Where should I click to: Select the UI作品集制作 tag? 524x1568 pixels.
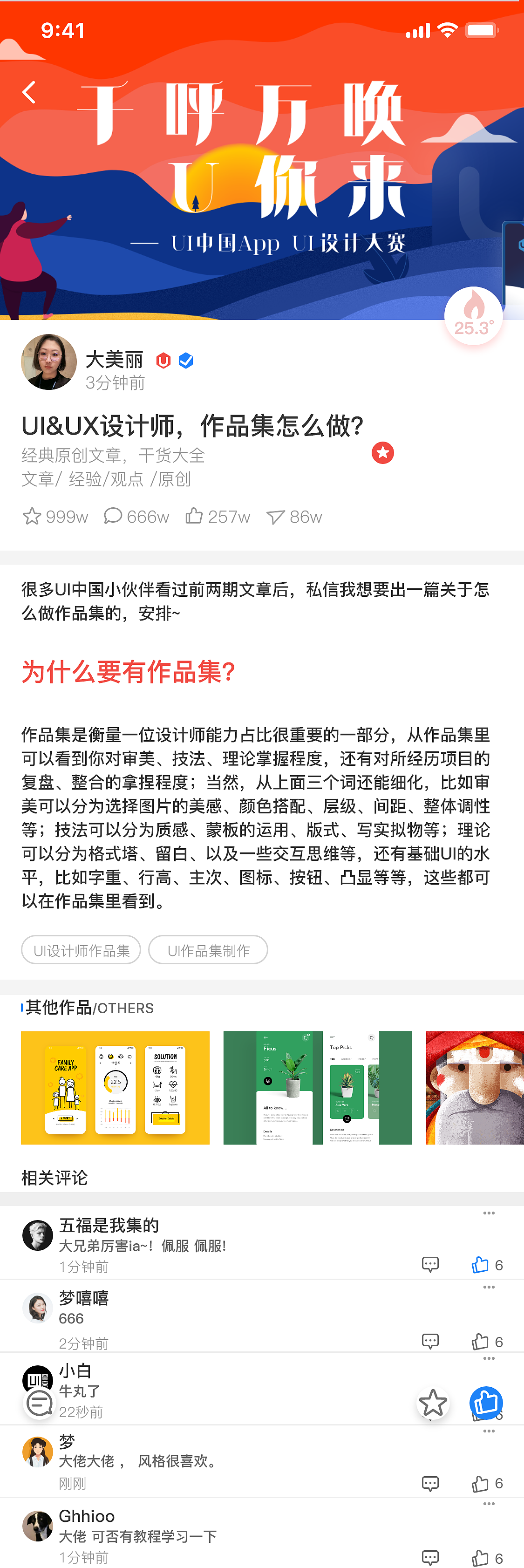[x=209, y=949]
